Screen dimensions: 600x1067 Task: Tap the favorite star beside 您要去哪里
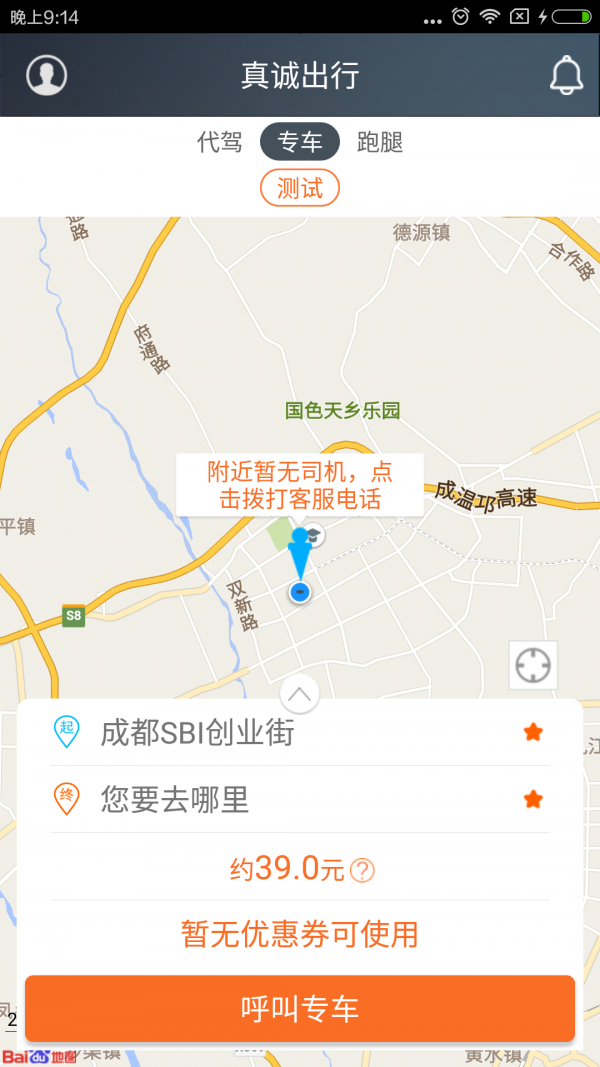pyautogui.click(x=533, y=799)
